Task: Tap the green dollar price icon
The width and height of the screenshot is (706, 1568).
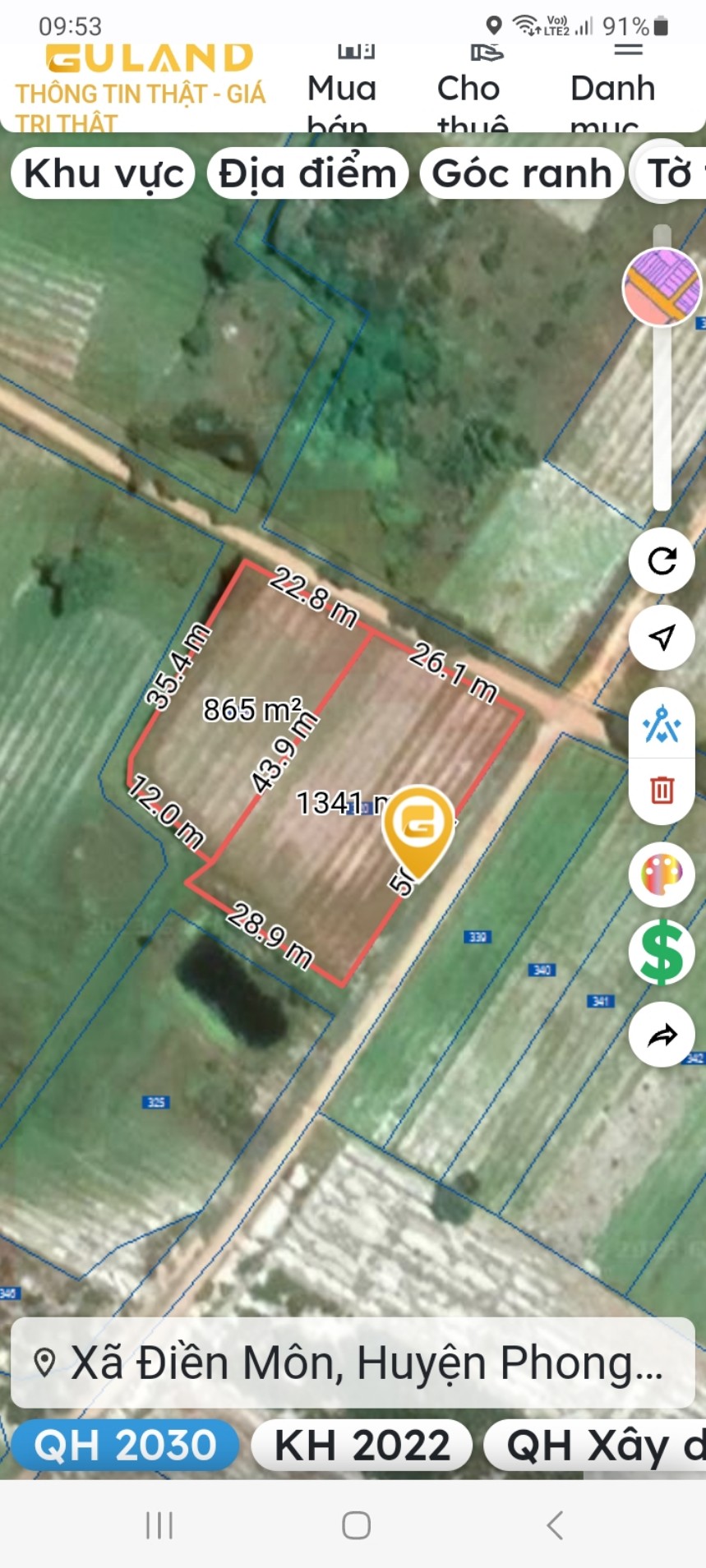Action: pyautogui.click(x=662, y=952)
